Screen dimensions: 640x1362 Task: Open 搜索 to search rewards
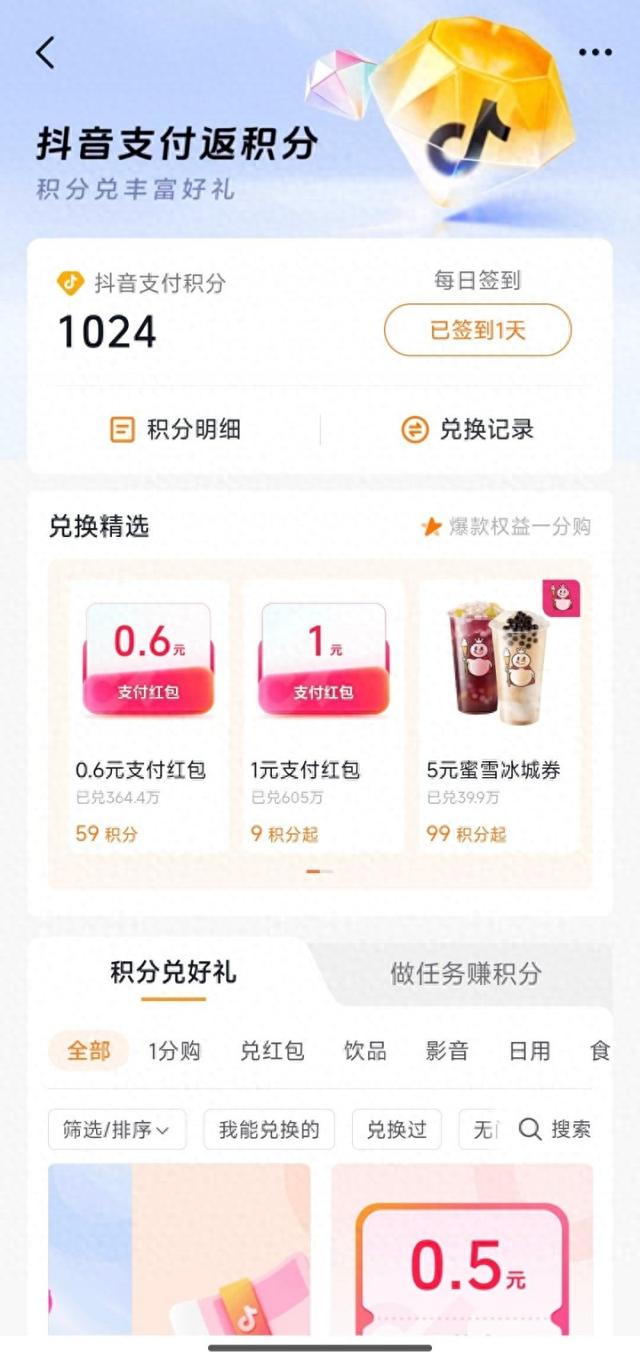tap(555, 1130)
